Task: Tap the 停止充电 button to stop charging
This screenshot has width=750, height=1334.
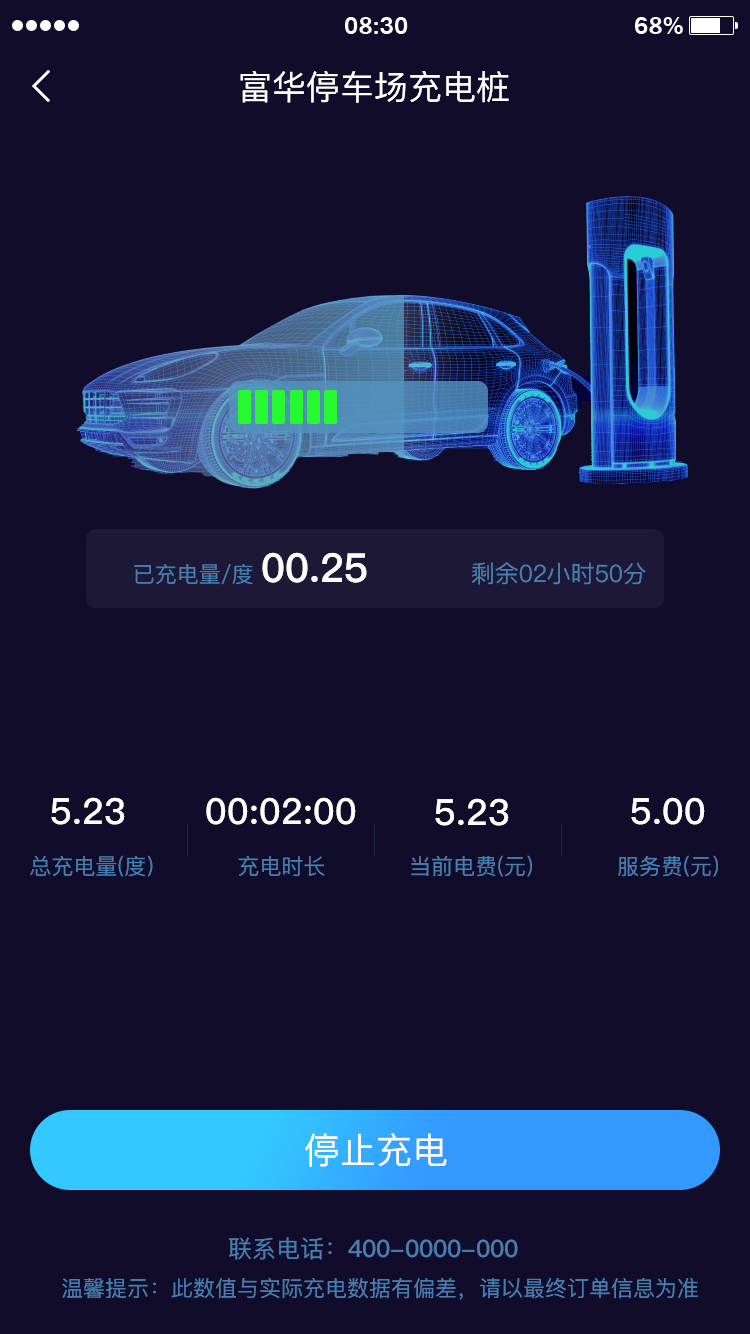Action: pos(375,1150)
